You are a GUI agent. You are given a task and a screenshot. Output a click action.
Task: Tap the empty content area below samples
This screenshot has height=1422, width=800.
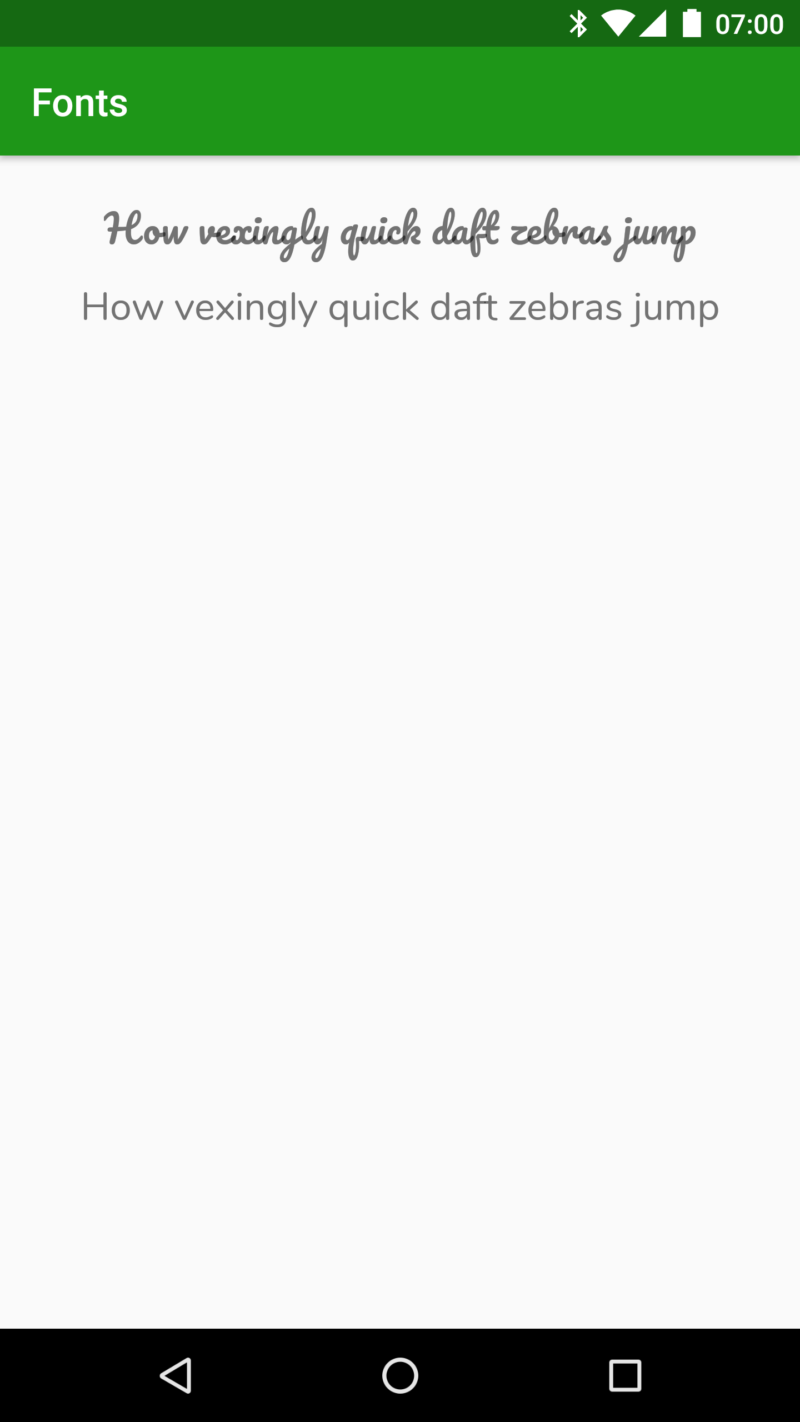(x=400, y=800)
